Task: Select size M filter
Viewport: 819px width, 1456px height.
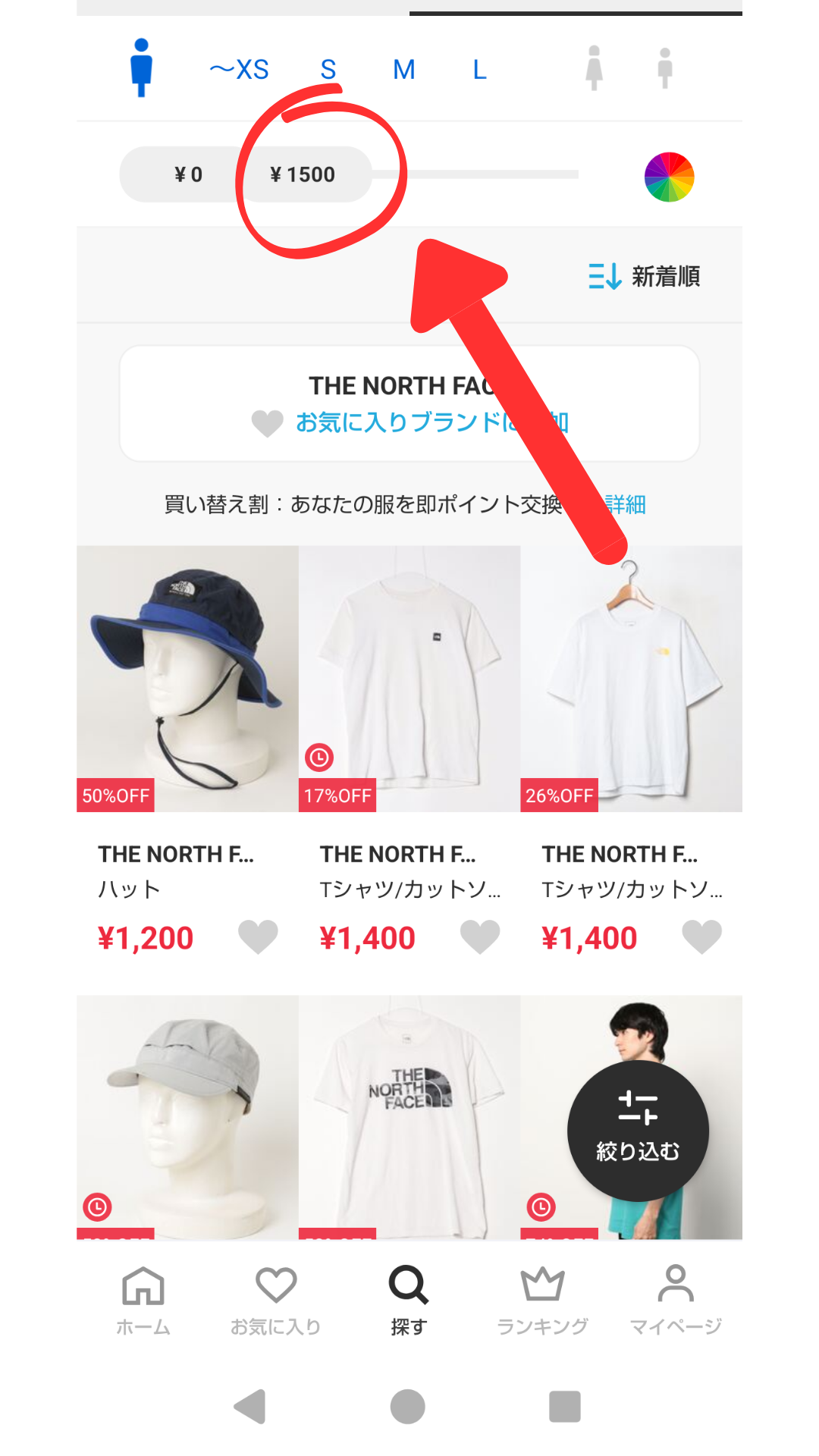Action: point(403,70)
